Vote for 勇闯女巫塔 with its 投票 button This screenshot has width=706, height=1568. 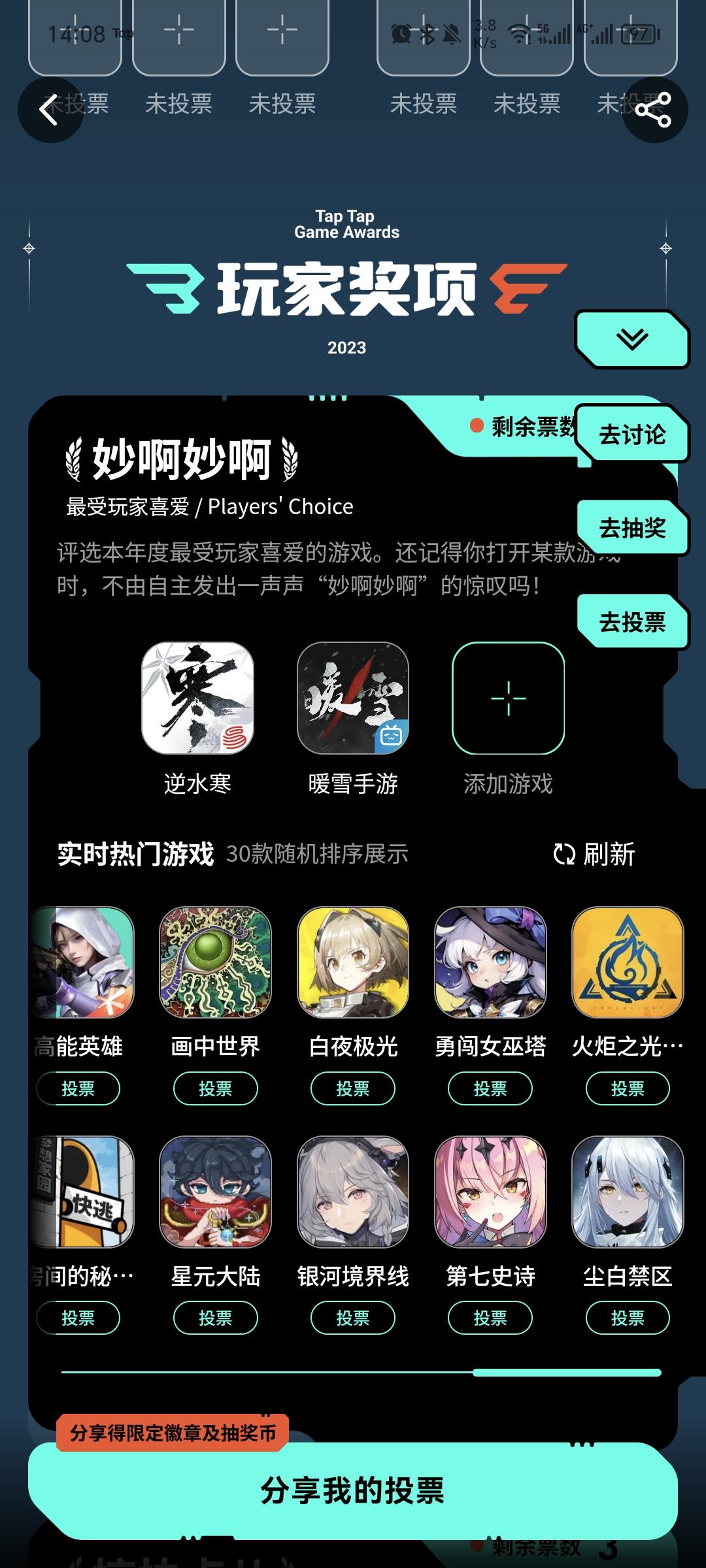(x=490, y=1088)
